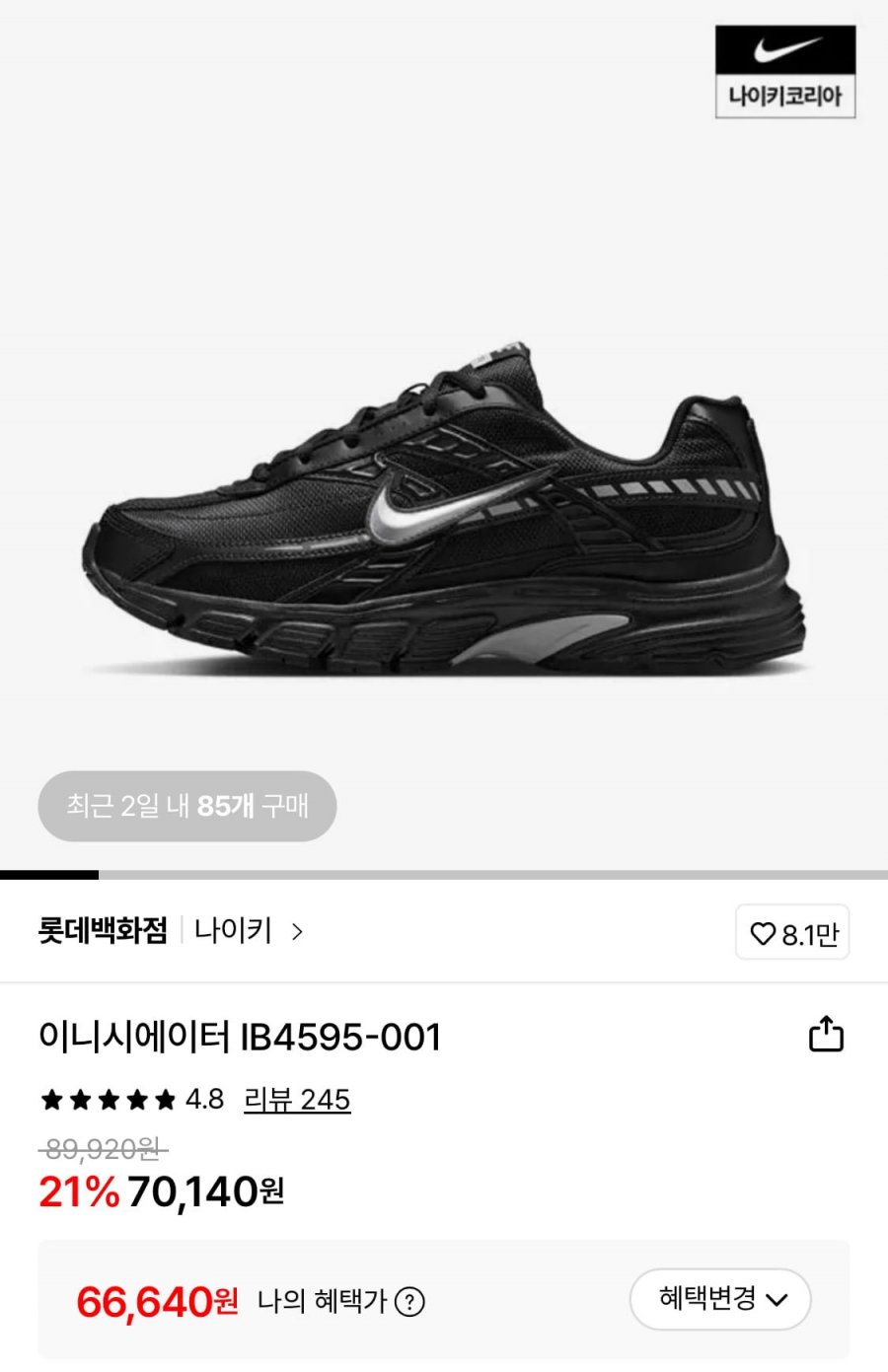
Task: Share this product
Action: tap(826, 1034)
